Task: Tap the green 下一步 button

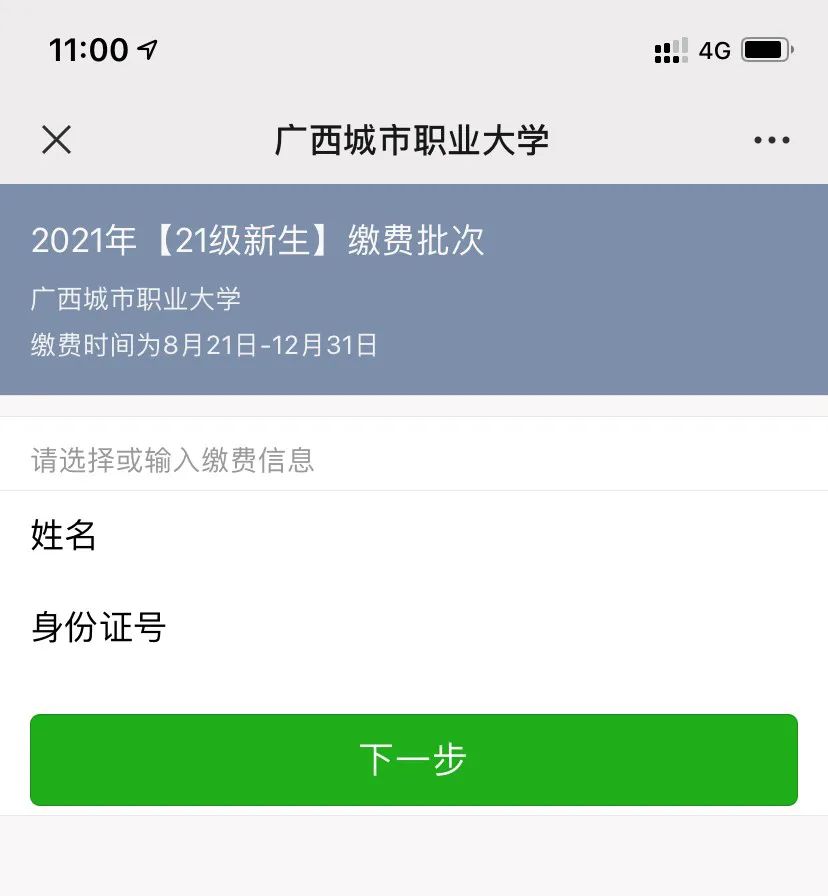Action: click(413, 759)
